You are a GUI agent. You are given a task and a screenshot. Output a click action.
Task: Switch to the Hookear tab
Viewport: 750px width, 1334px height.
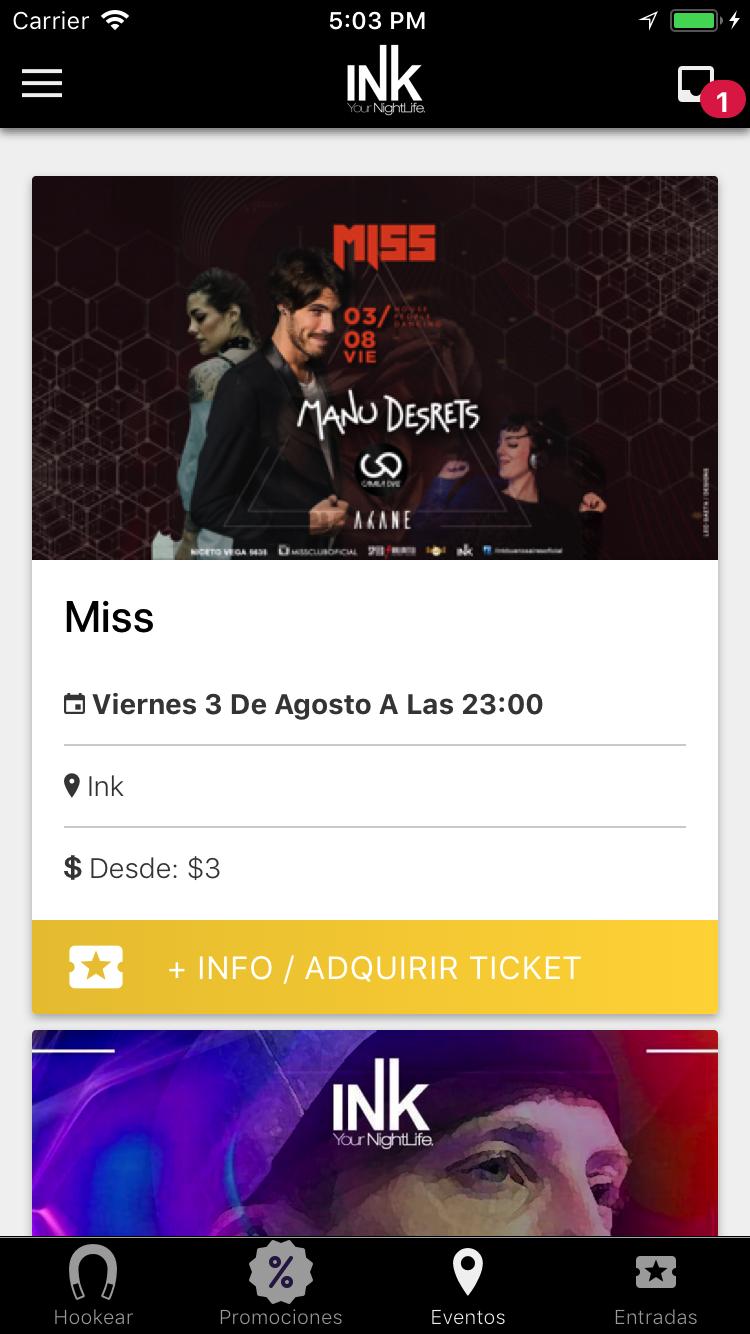[93, 1287]
